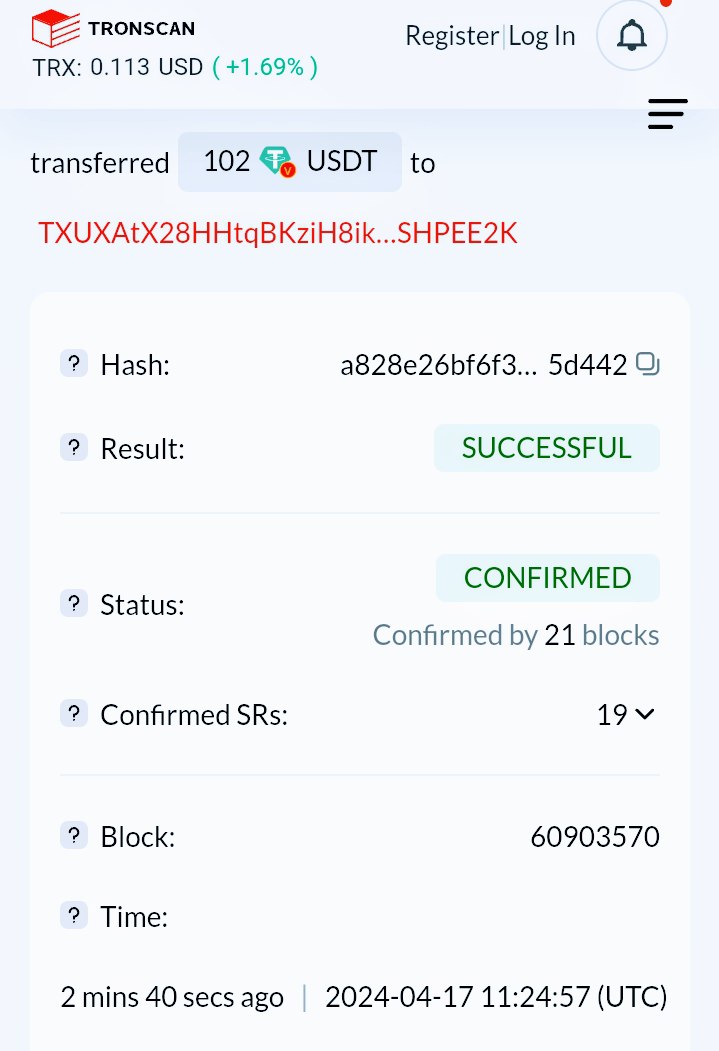This screenshot has width=719, height=1051.
Task: Open the hamburger menu
Action: pos(667,114)
